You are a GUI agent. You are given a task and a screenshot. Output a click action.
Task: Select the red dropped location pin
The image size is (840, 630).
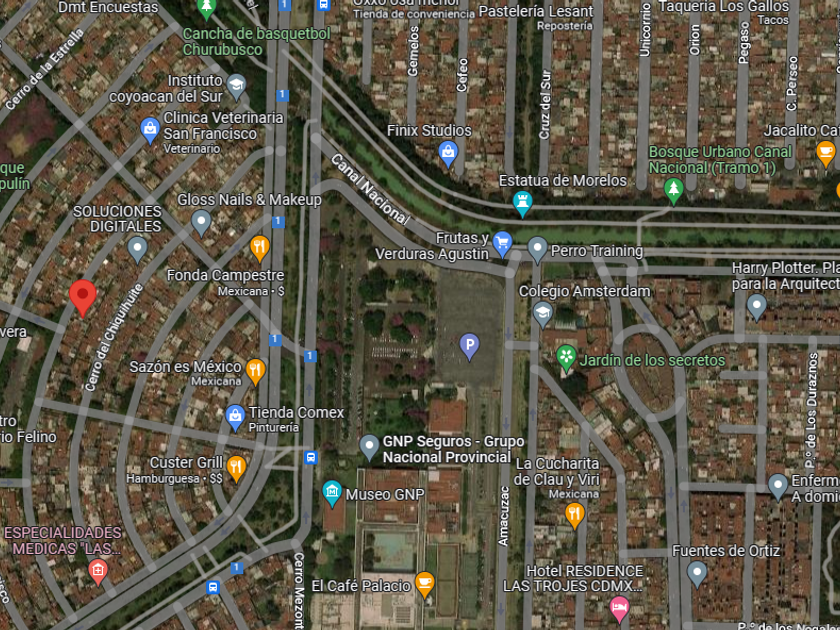click(82, 298)
